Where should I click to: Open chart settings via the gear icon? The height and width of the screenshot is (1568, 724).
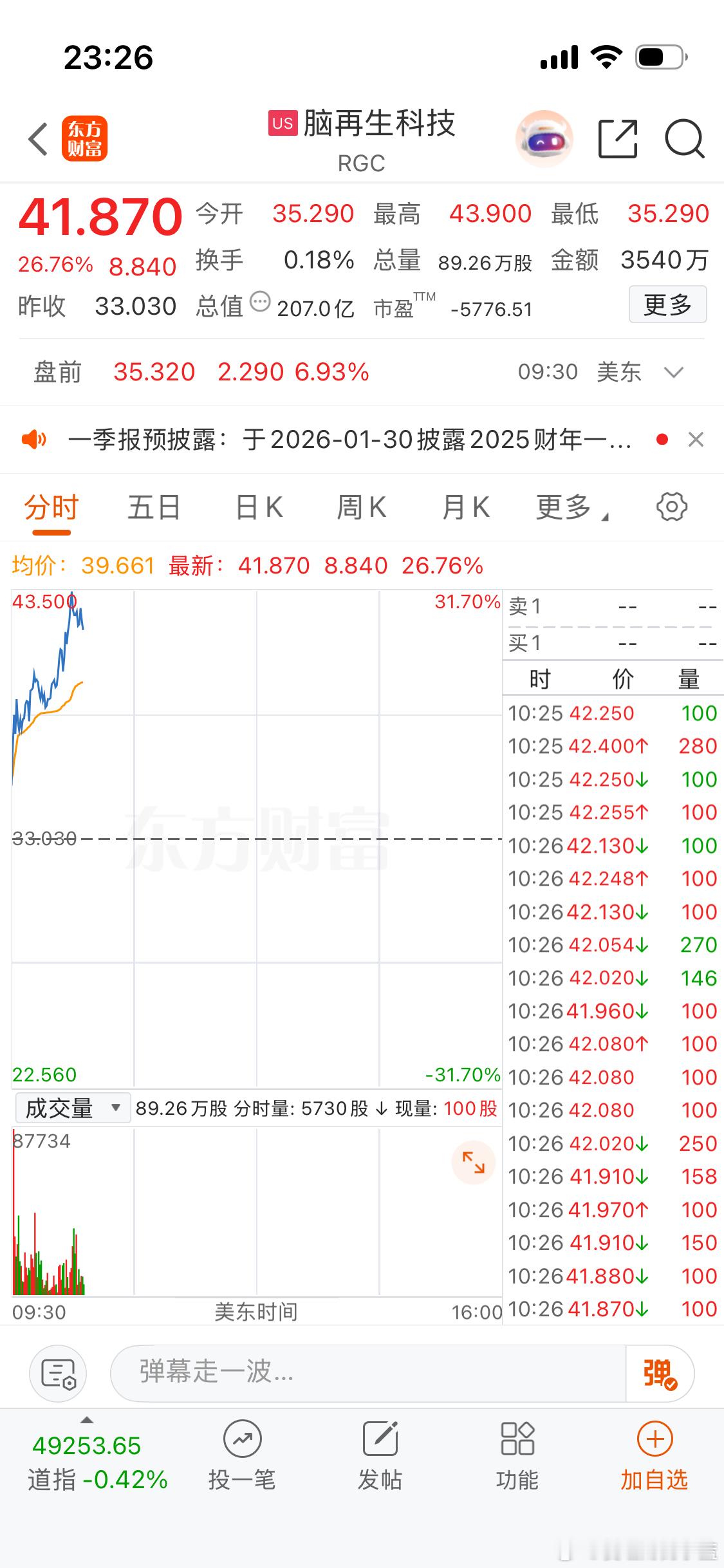click(x=672, y=507)
